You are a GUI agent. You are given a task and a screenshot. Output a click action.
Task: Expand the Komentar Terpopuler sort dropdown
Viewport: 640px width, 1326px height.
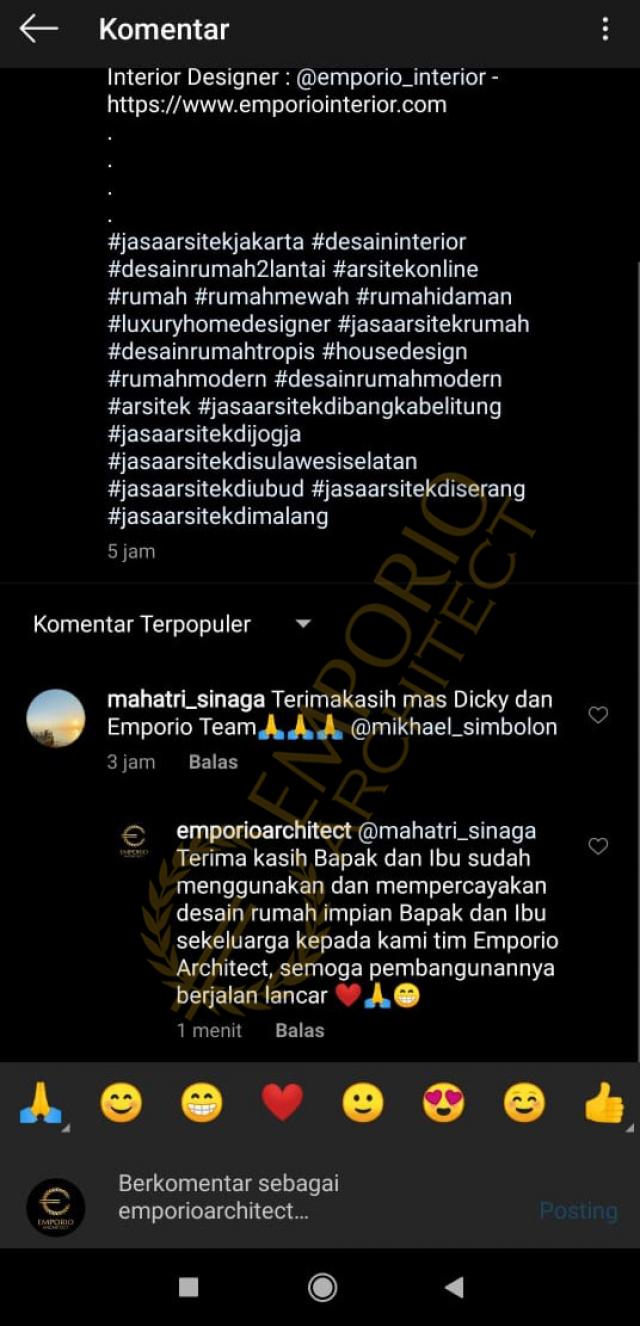[x=303, y=624]
